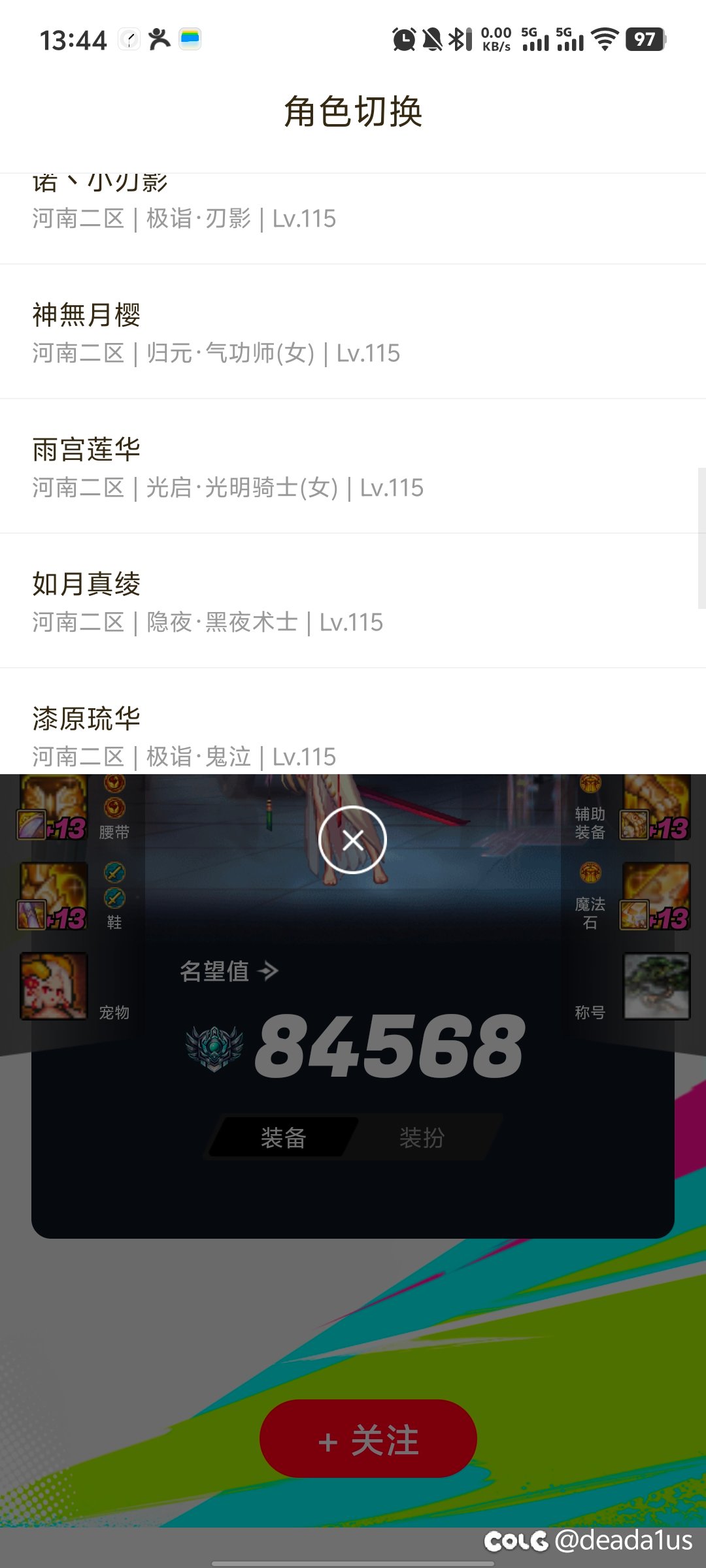Close the character switch panel
Screen dimensions: 706x1568
click(352, 840)
